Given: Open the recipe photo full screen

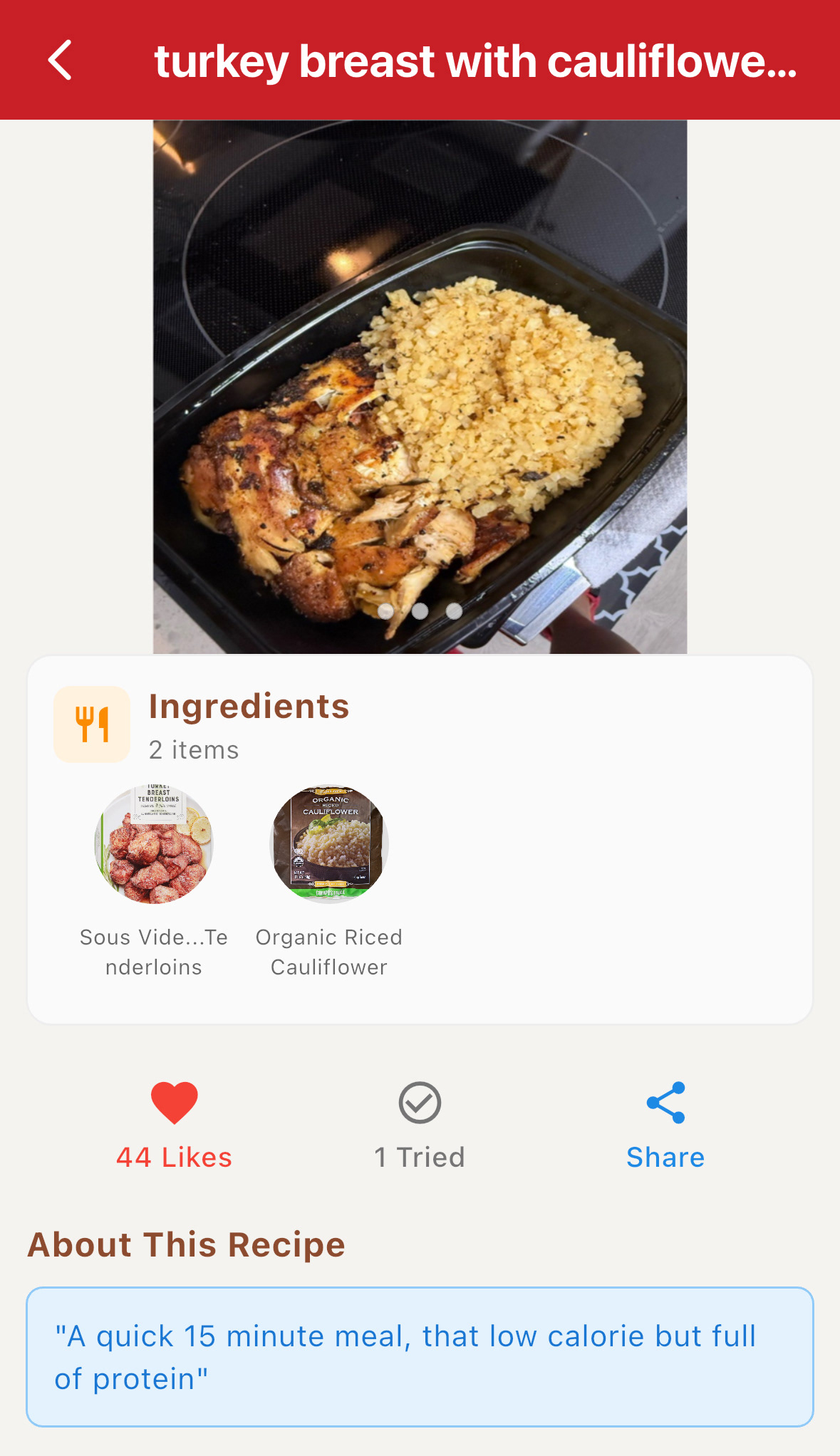Looking at the screenshot, I should (x=420, y=385).
